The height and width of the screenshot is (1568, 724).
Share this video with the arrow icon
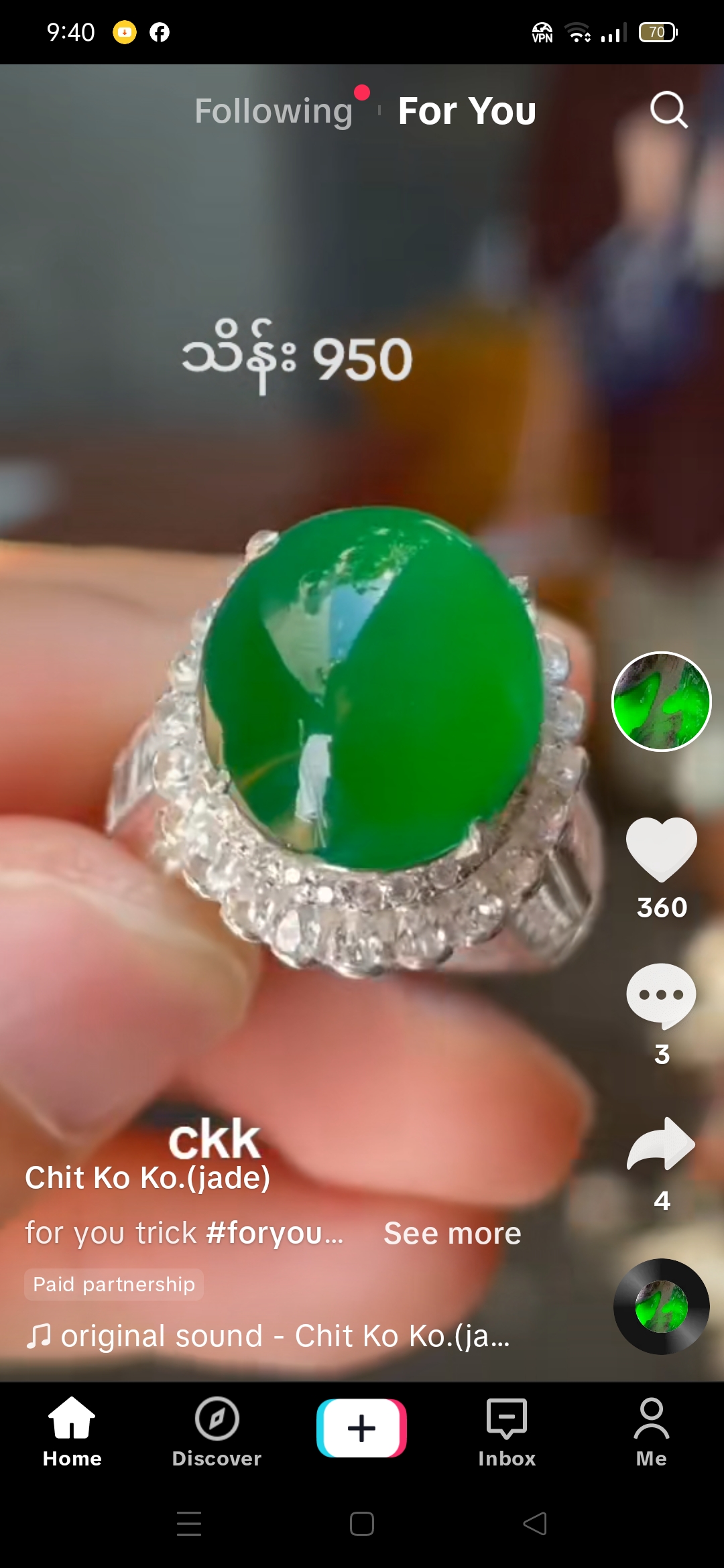[x=661, y=1145]
